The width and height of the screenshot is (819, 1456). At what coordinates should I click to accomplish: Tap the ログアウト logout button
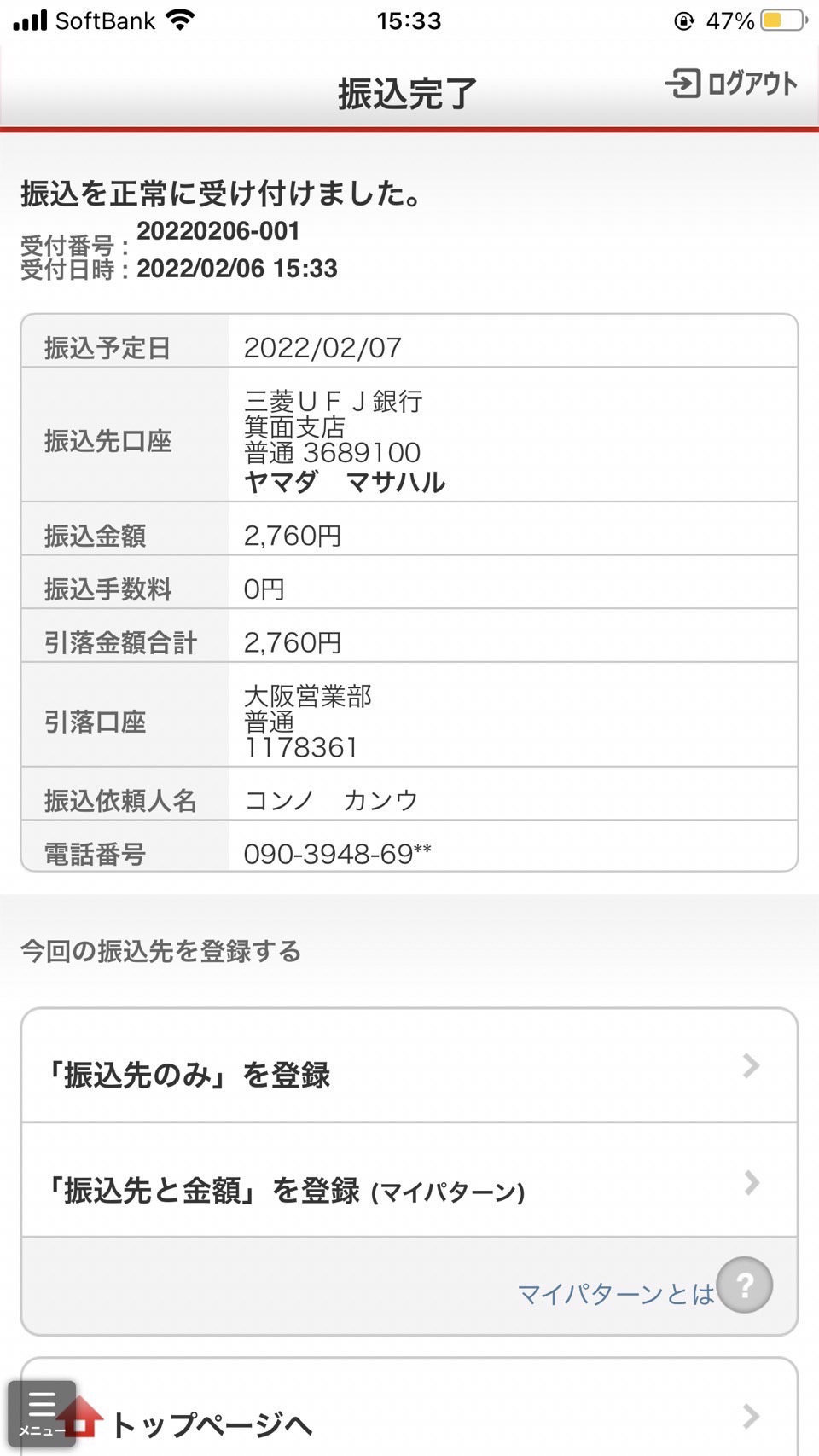pyautogui.click(x=731, y=84)
